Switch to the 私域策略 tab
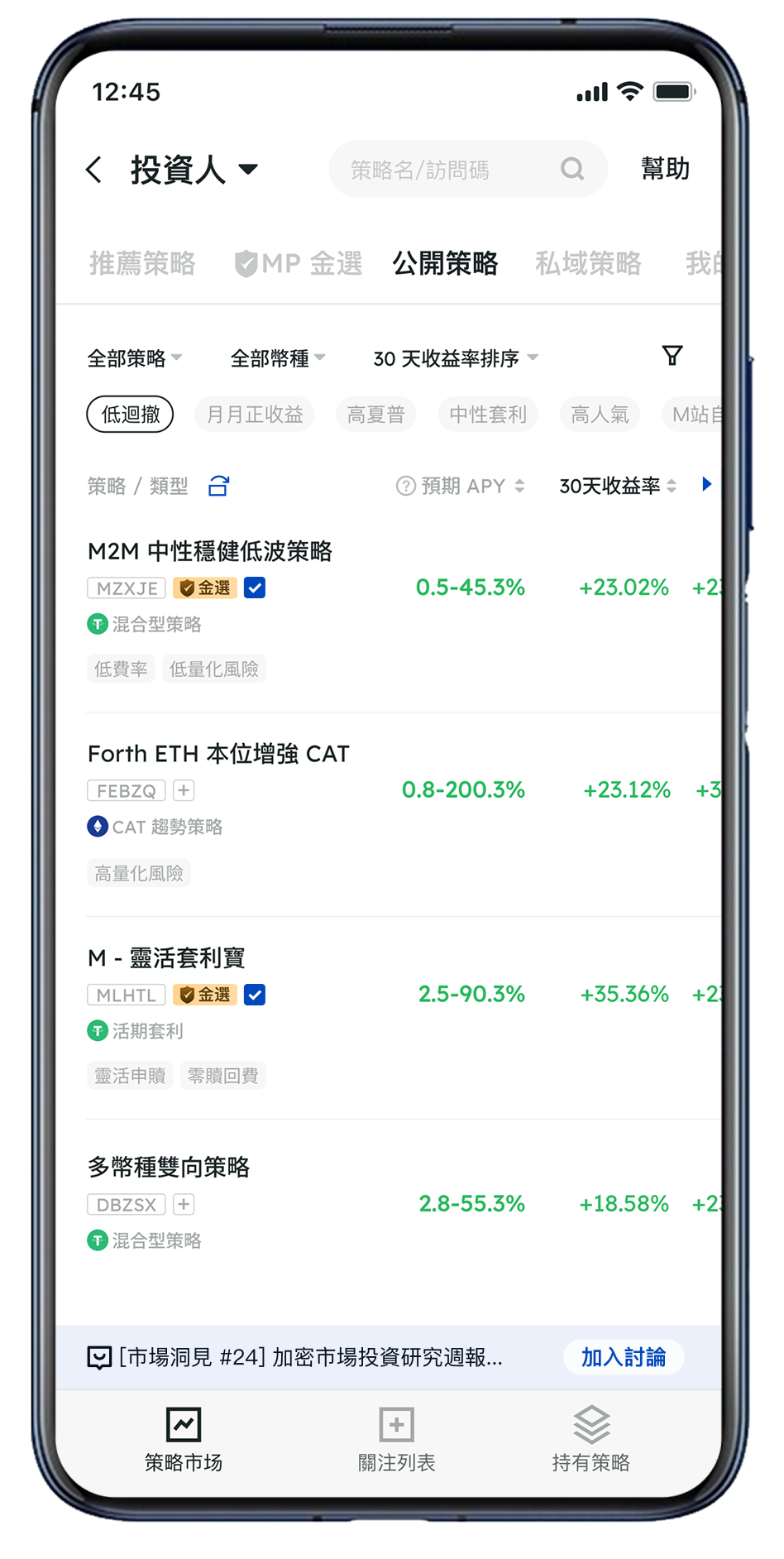The height and width of the screenshot is (1559, 784). tap(588, 264)
